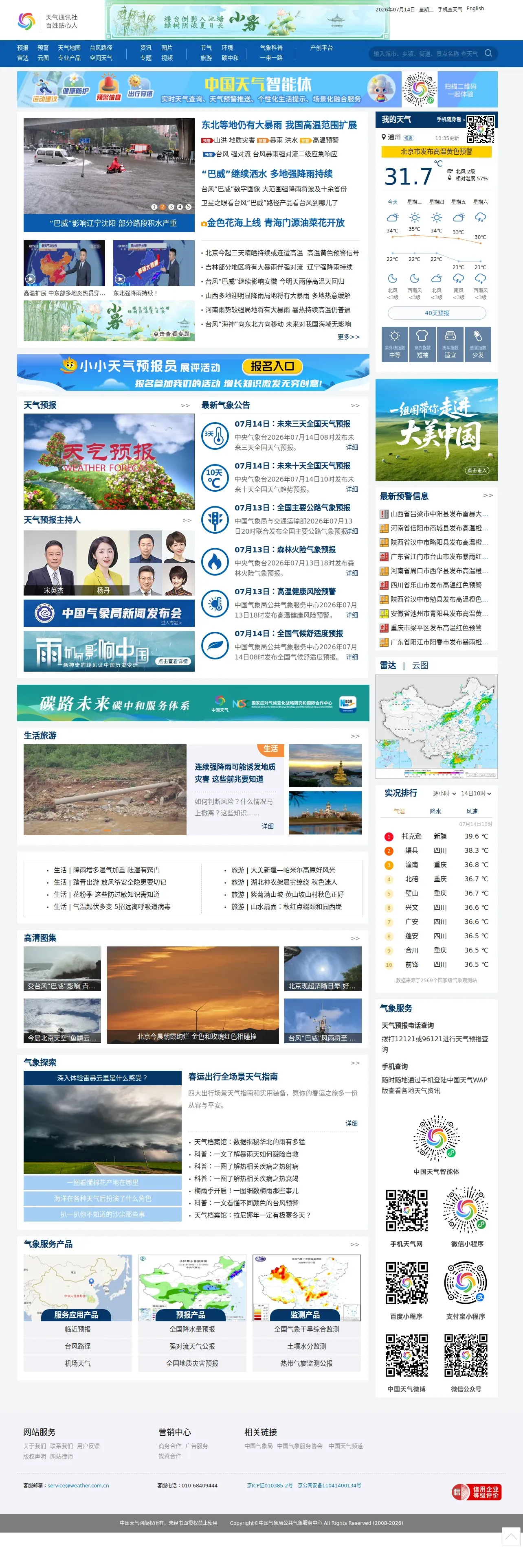This screenshot has height=1568, width=523.
Task: Open 全国降水量预报 under 预报产品
Action: click(192, 1329)
